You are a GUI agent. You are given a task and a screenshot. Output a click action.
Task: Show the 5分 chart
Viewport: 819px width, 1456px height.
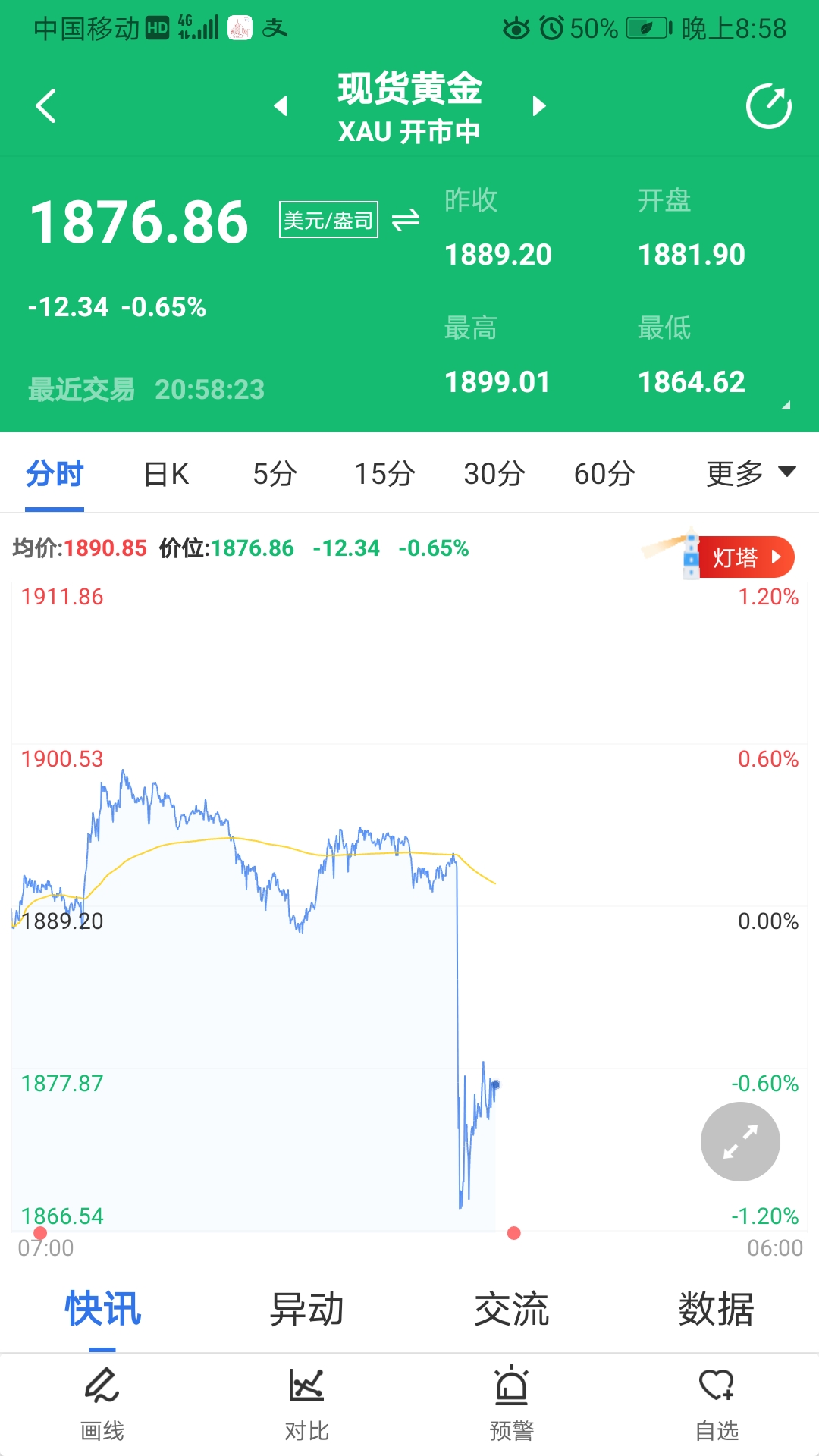pyautogui.click(x=275, y=474)
